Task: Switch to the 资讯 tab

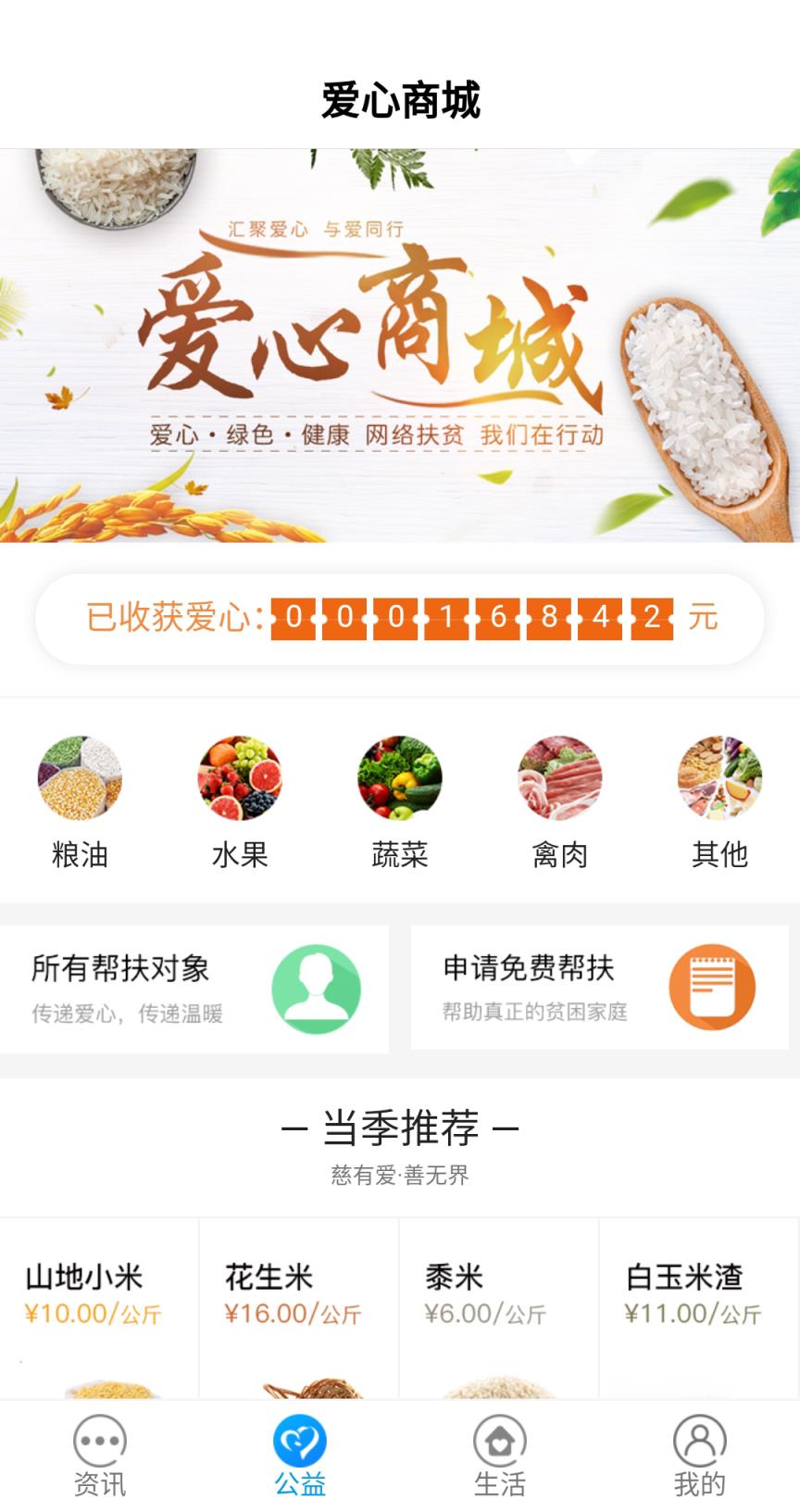Action: click(x=100, y=1455)
